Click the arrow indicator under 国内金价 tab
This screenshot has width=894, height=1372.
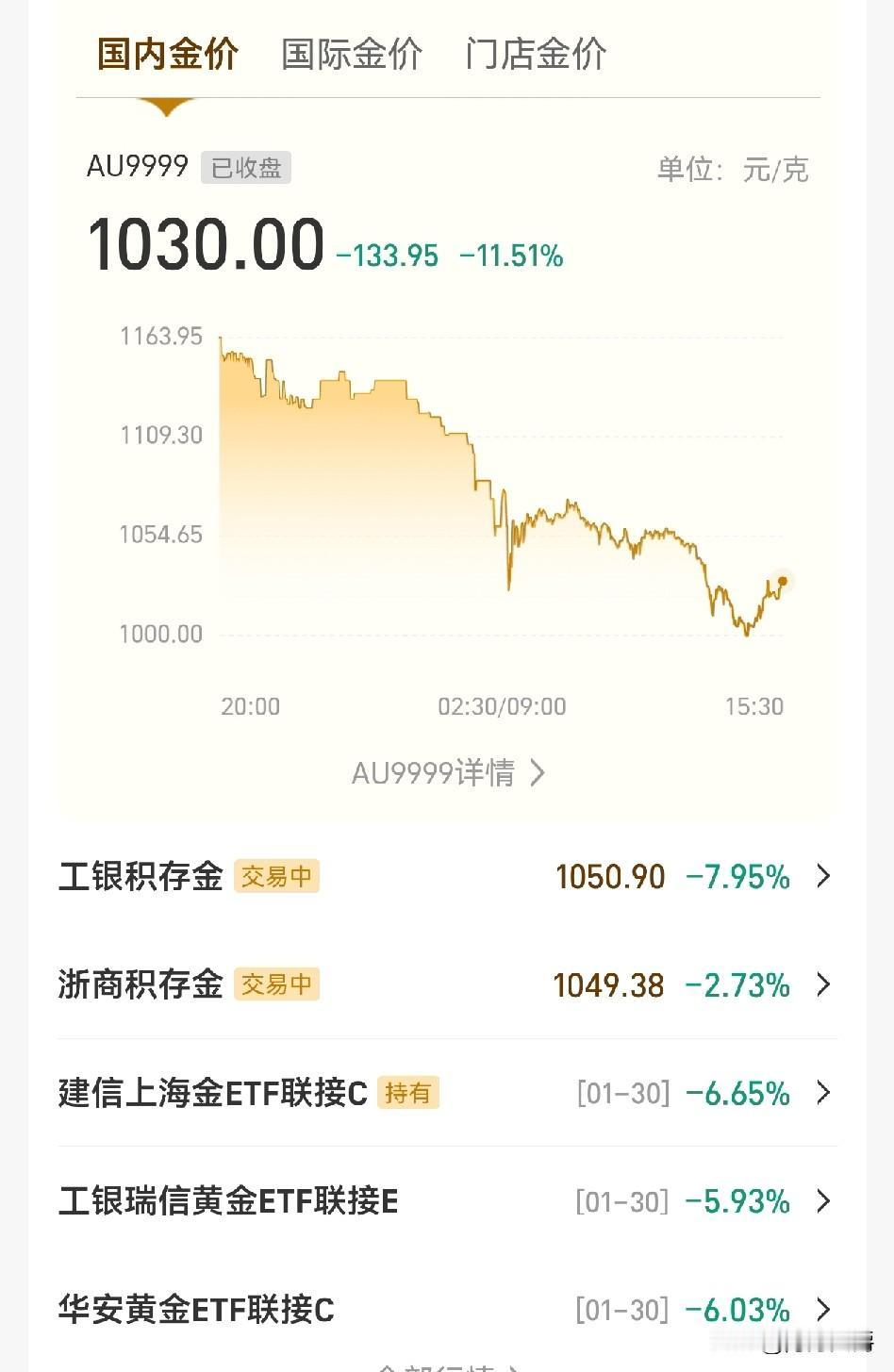click(x=166, y=104)
